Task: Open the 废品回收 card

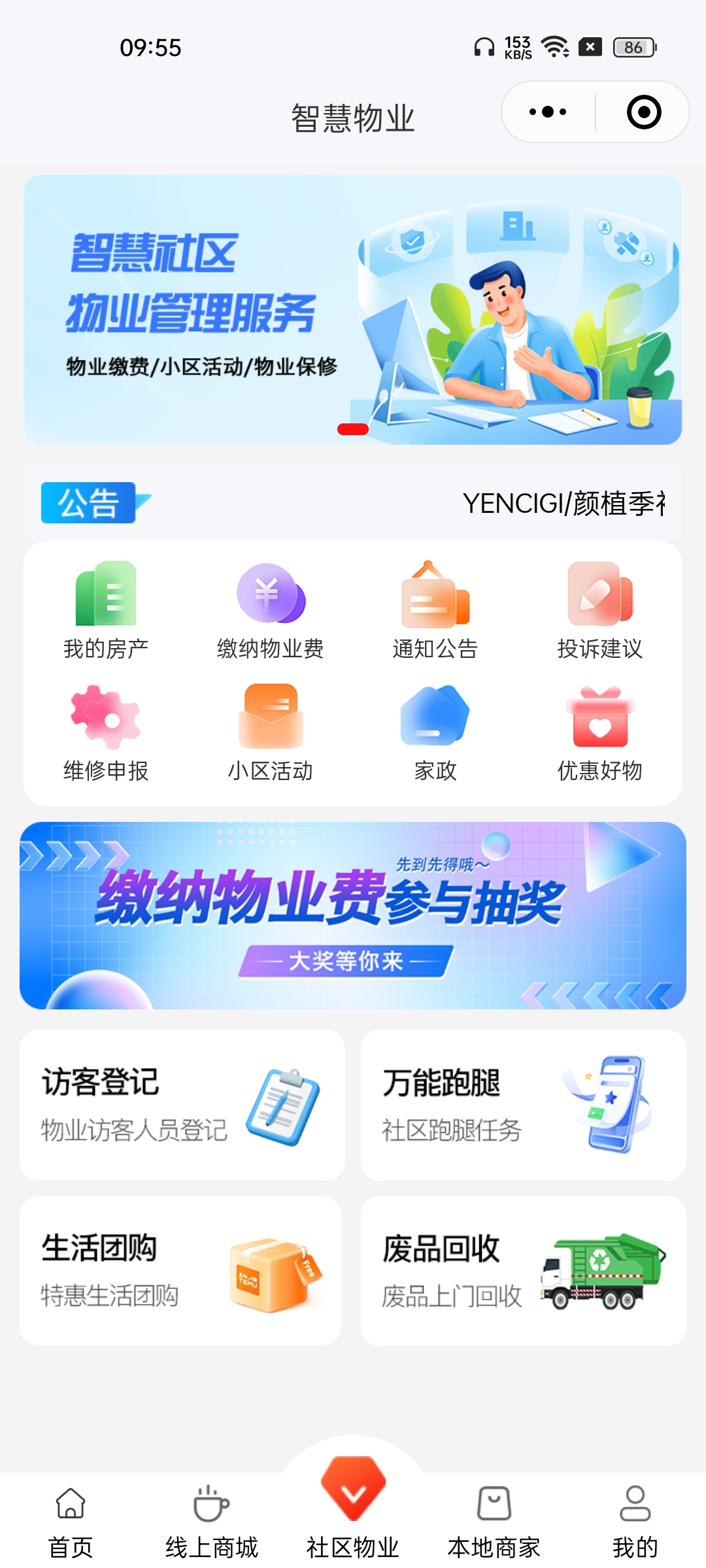Action: click(x=523, y=1271)
